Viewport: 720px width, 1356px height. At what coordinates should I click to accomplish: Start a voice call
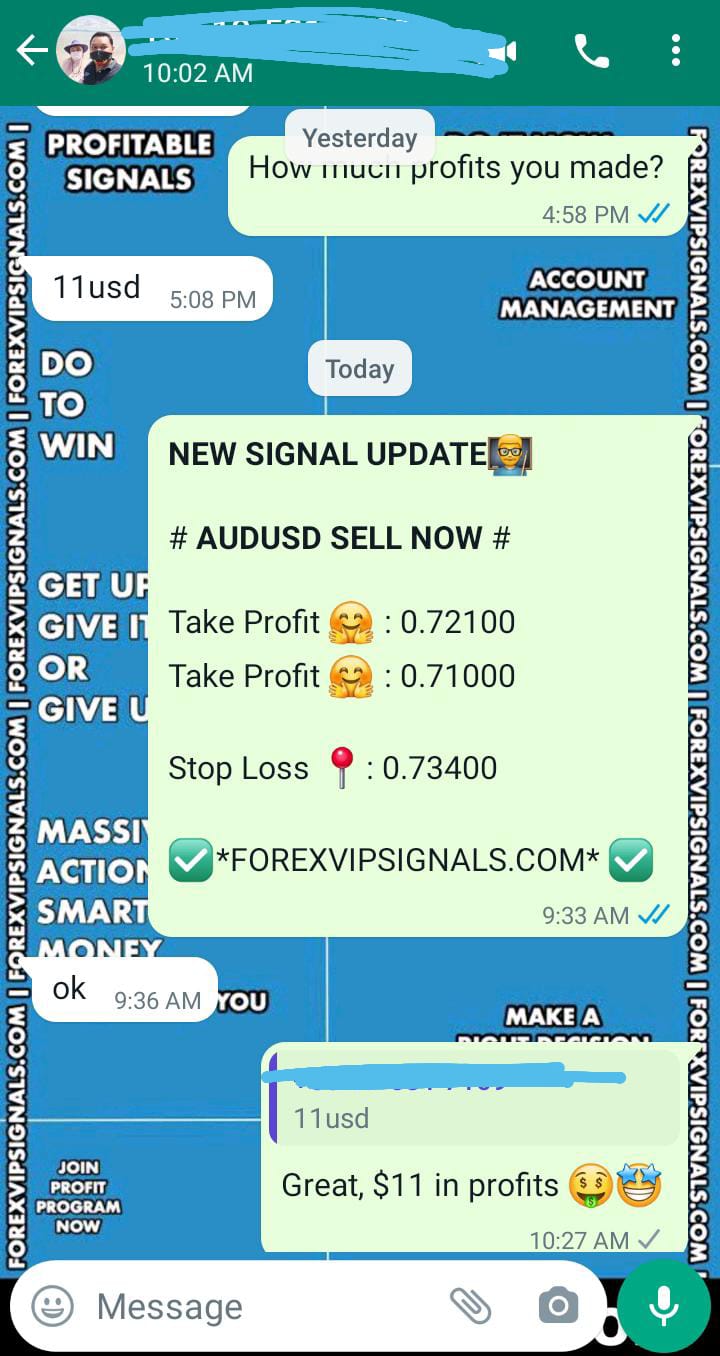(x=591, y=51)
